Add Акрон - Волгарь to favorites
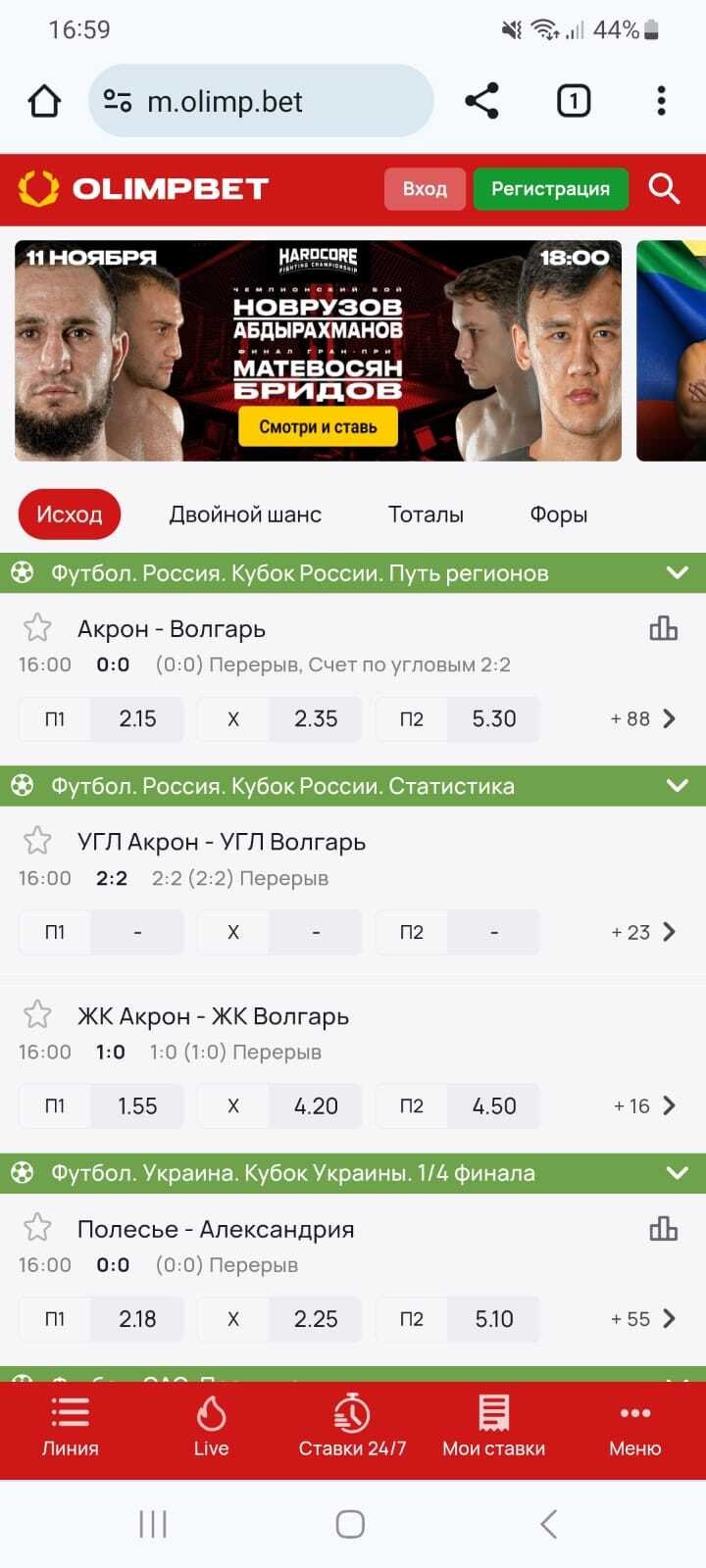This screenshot has height=1568, width=706. [37, 627]
